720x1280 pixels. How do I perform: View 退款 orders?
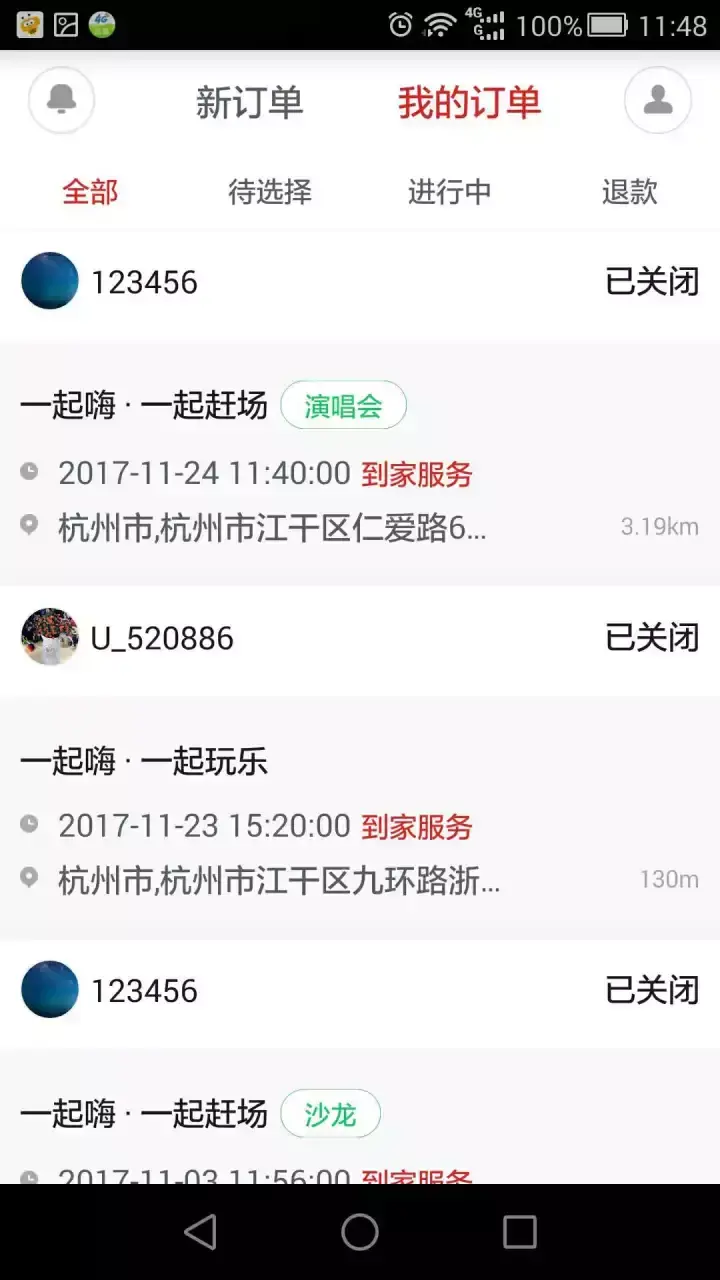(x=629, y=192)
